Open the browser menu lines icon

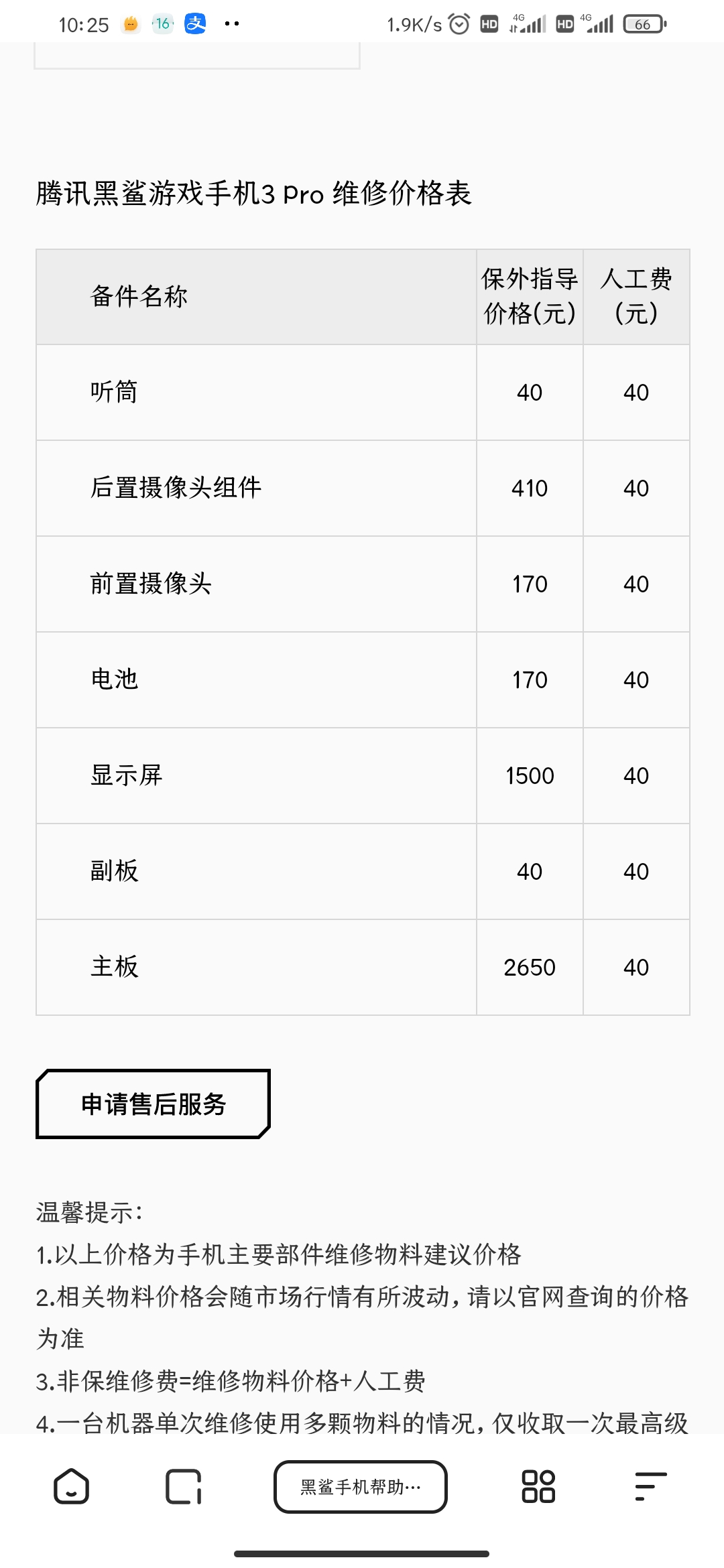(x=650, y=1486)
